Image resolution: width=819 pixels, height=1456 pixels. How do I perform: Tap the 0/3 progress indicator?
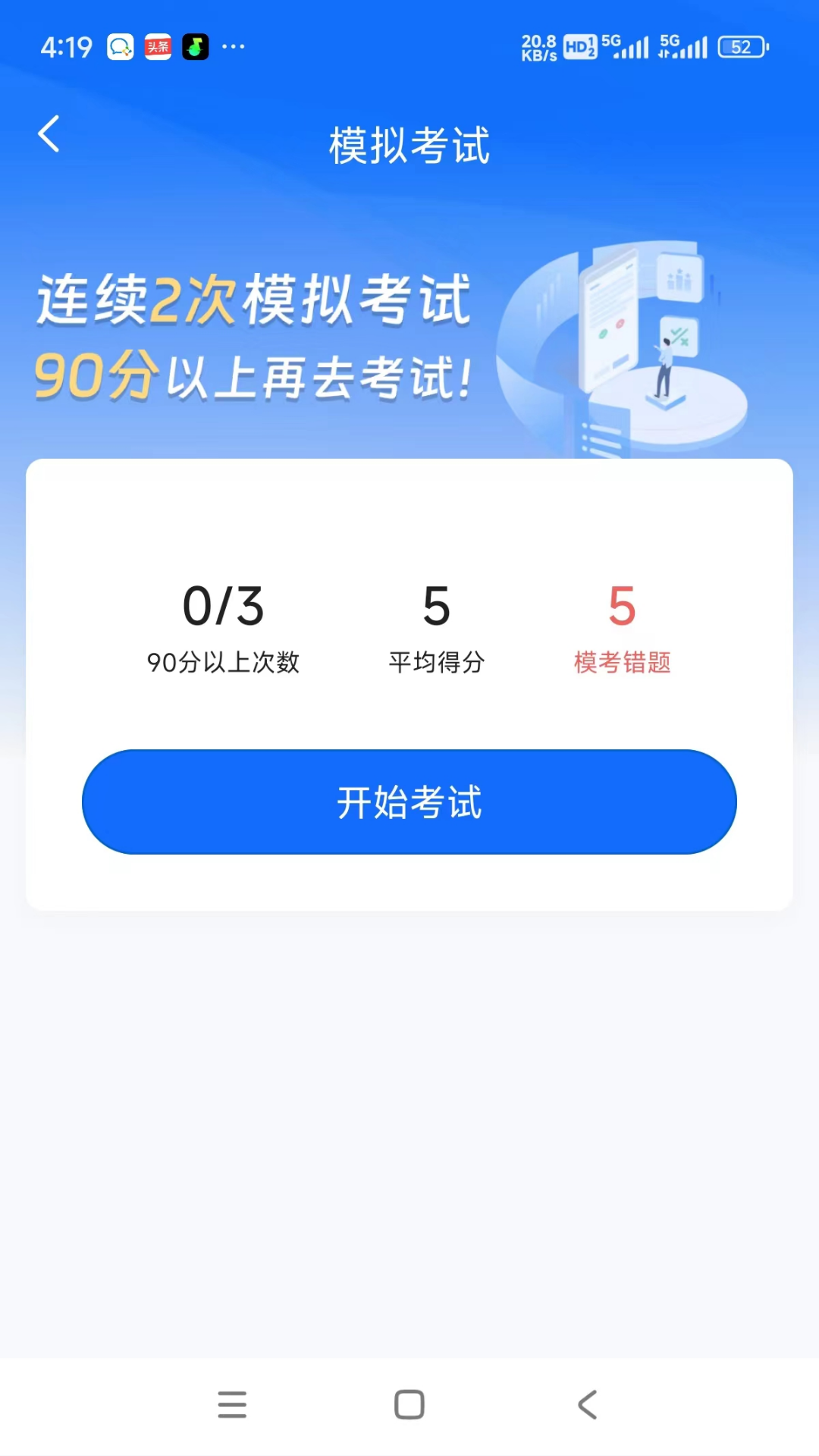tap(223, 605)
